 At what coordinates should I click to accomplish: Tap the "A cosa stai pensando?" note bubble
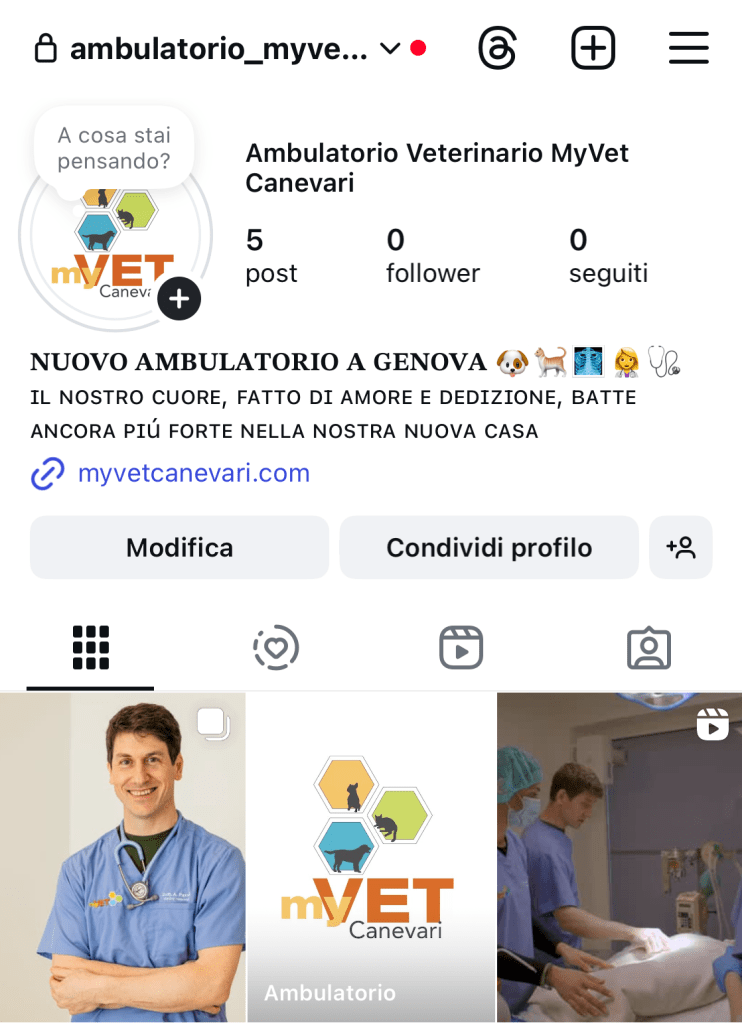pyautogui.click(x=114, y=148)
